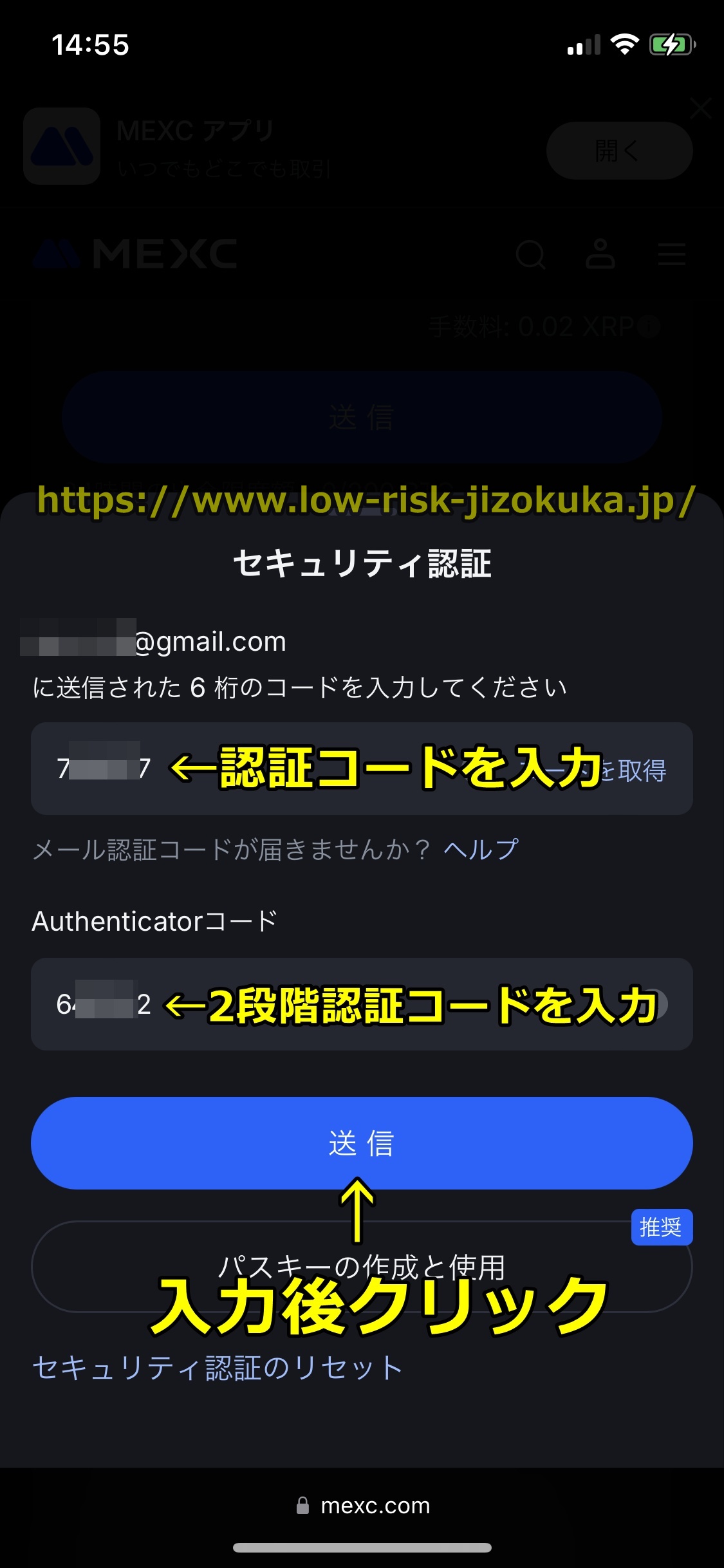Choose パスキーの作成と使用 option

point(362,1266)
